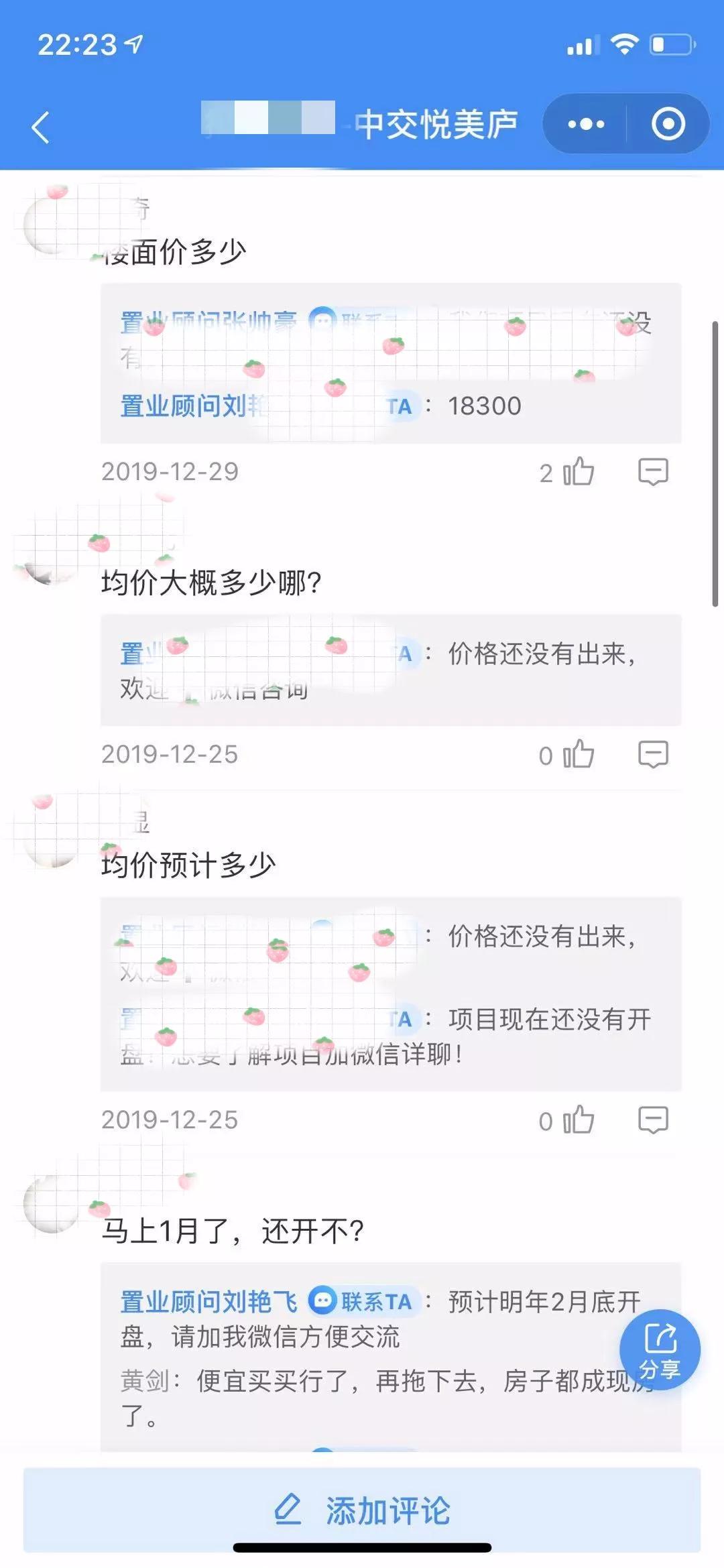The width and height of the screenshot is (724, 1568).
Task: Open the comment bubble on the 2019-12-29 answer
Action: (x=654, y=471)
